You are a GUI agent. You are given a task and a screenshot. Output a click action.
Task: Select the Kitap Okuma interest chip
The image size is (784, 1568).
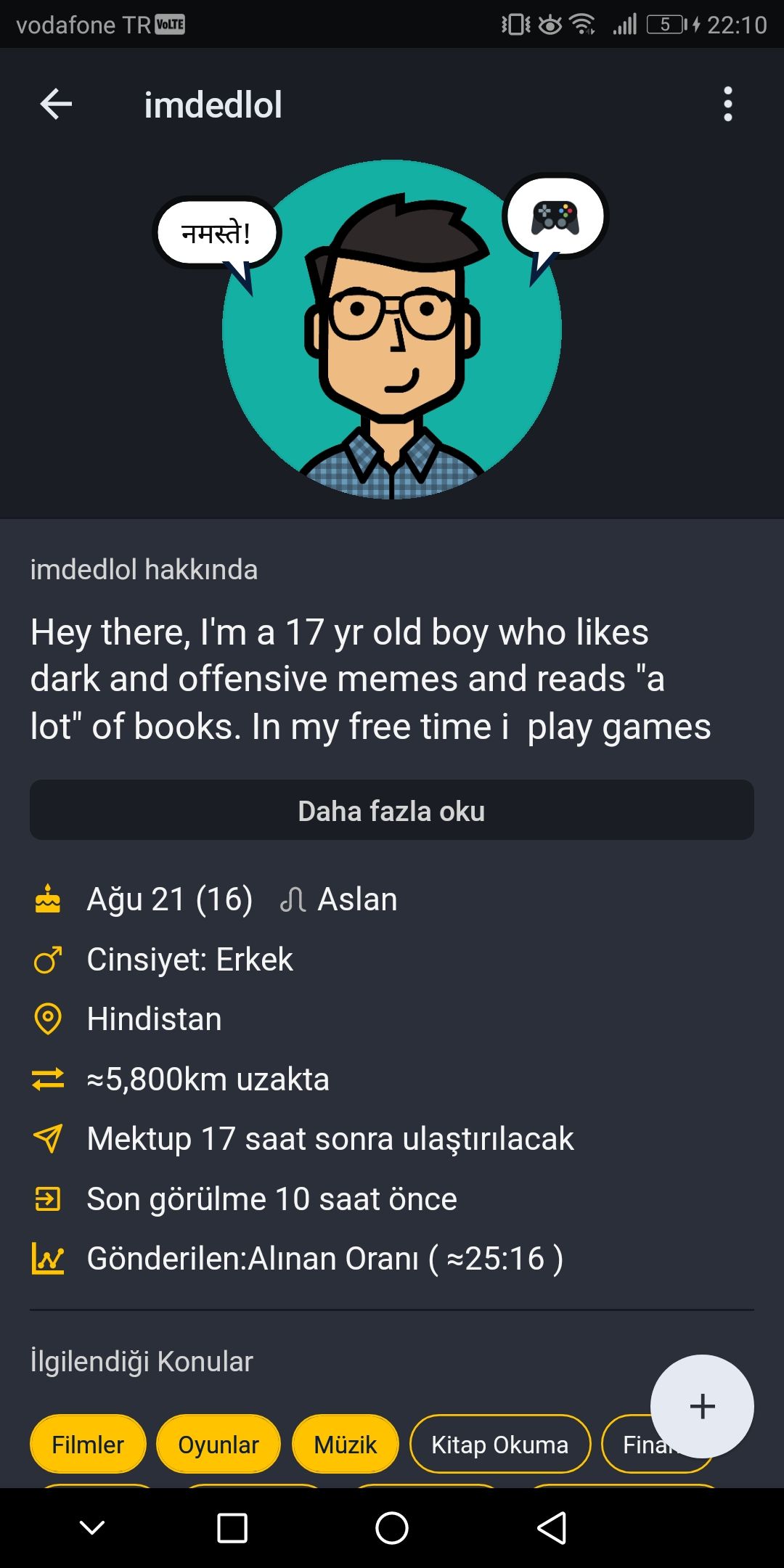499,1445
